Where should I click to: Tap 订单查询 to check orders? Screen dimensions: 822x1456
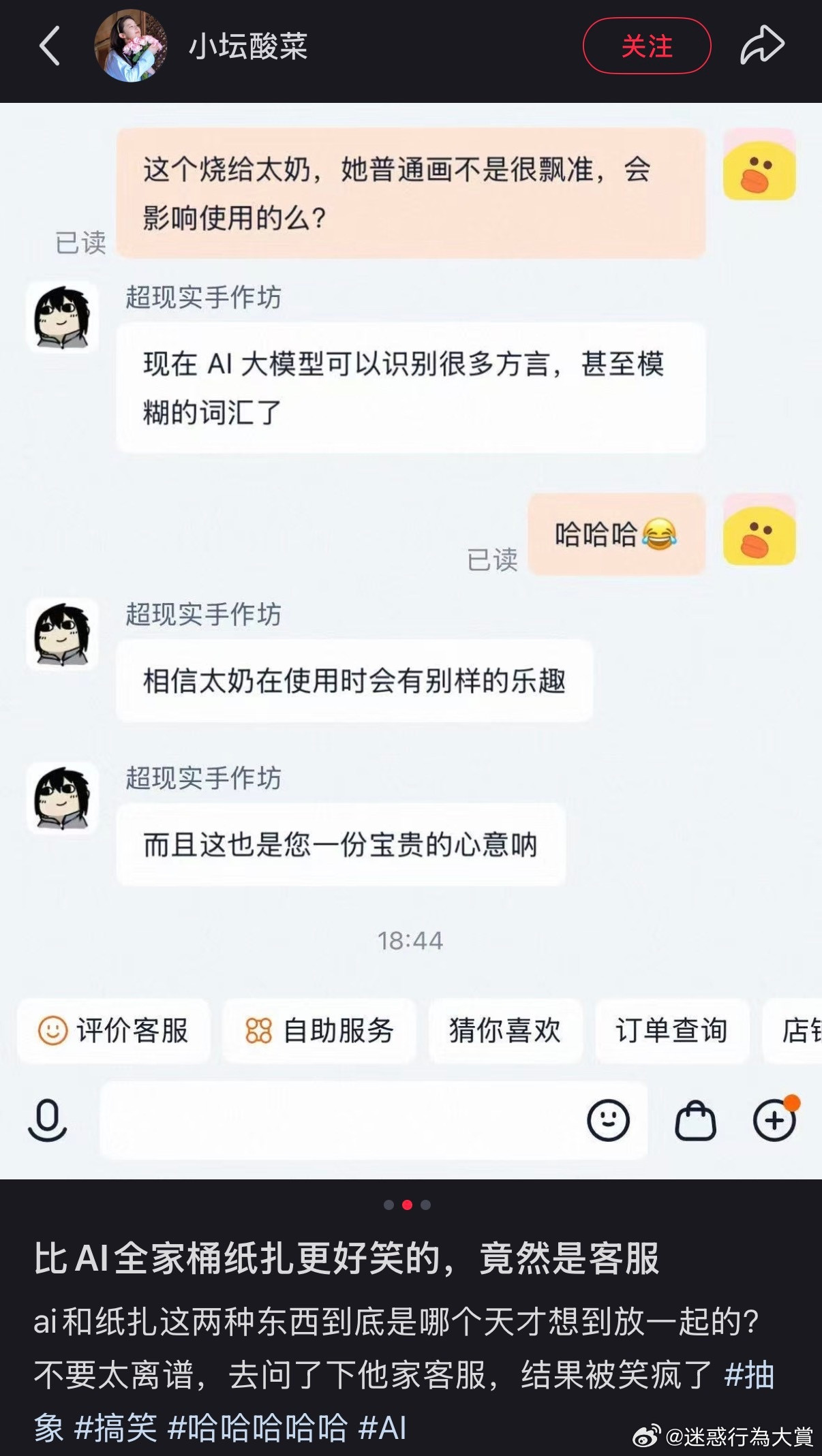[x=671, y=1031]
